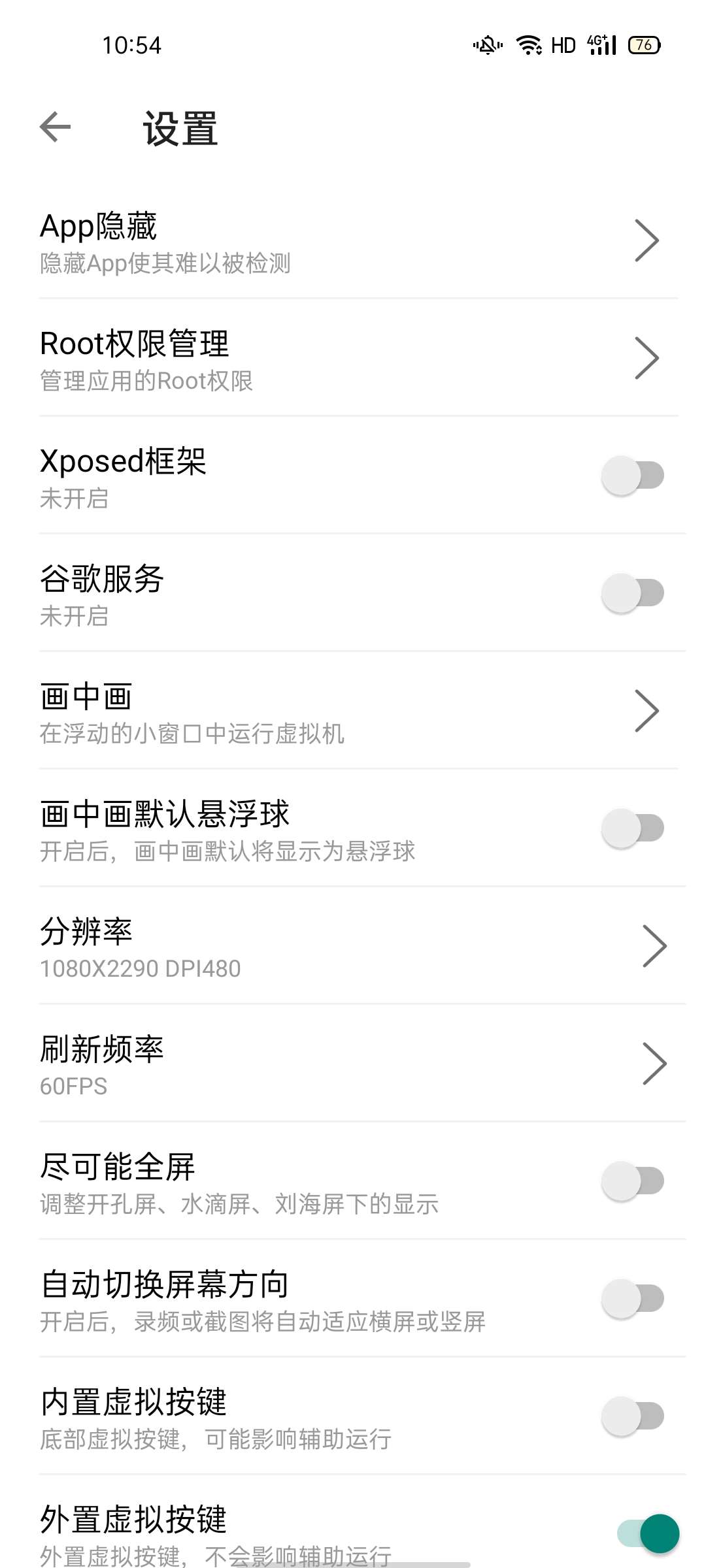706x1568 pixels.
Task: Turn on 自动切换屏幕方向
Action: (x=632, y=1299)
